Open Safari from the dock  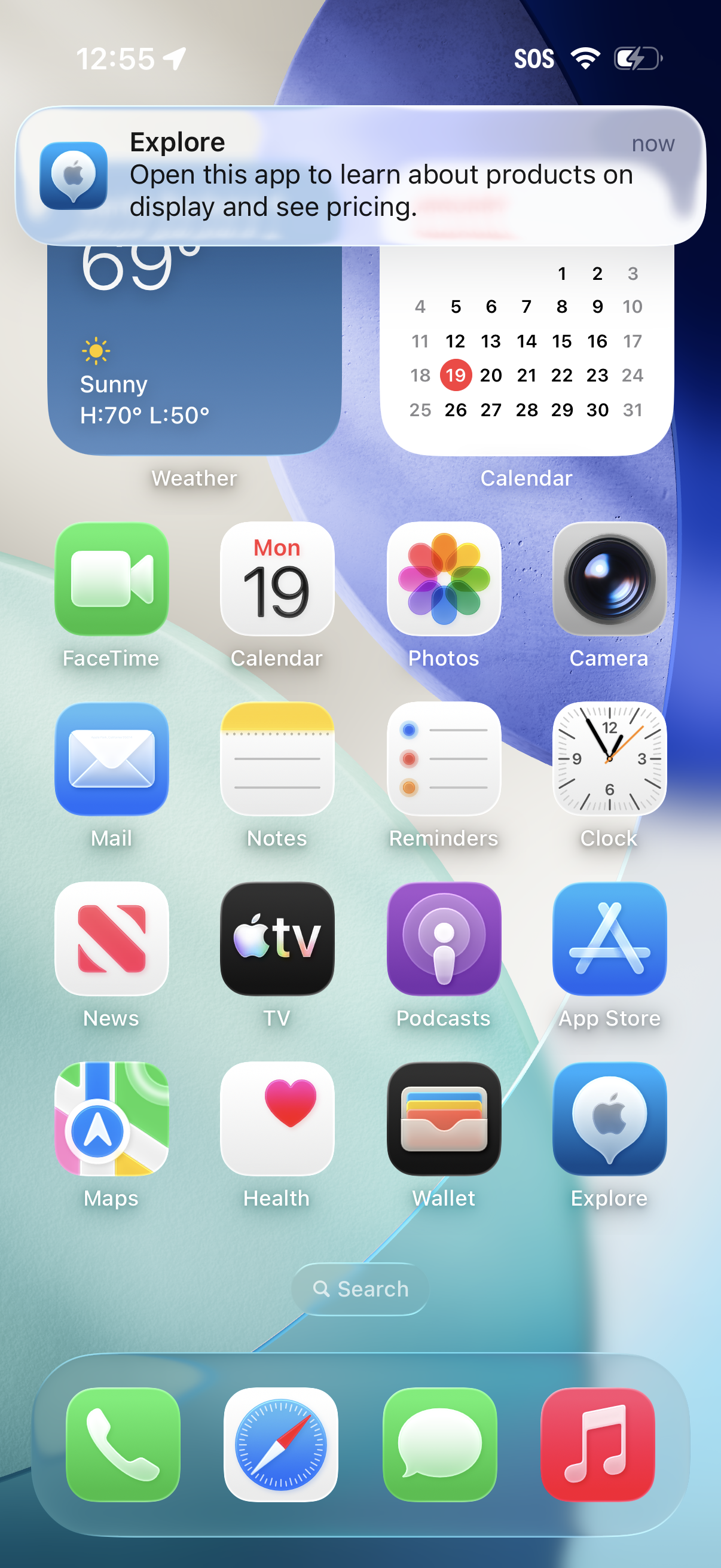coord(280,1444)
